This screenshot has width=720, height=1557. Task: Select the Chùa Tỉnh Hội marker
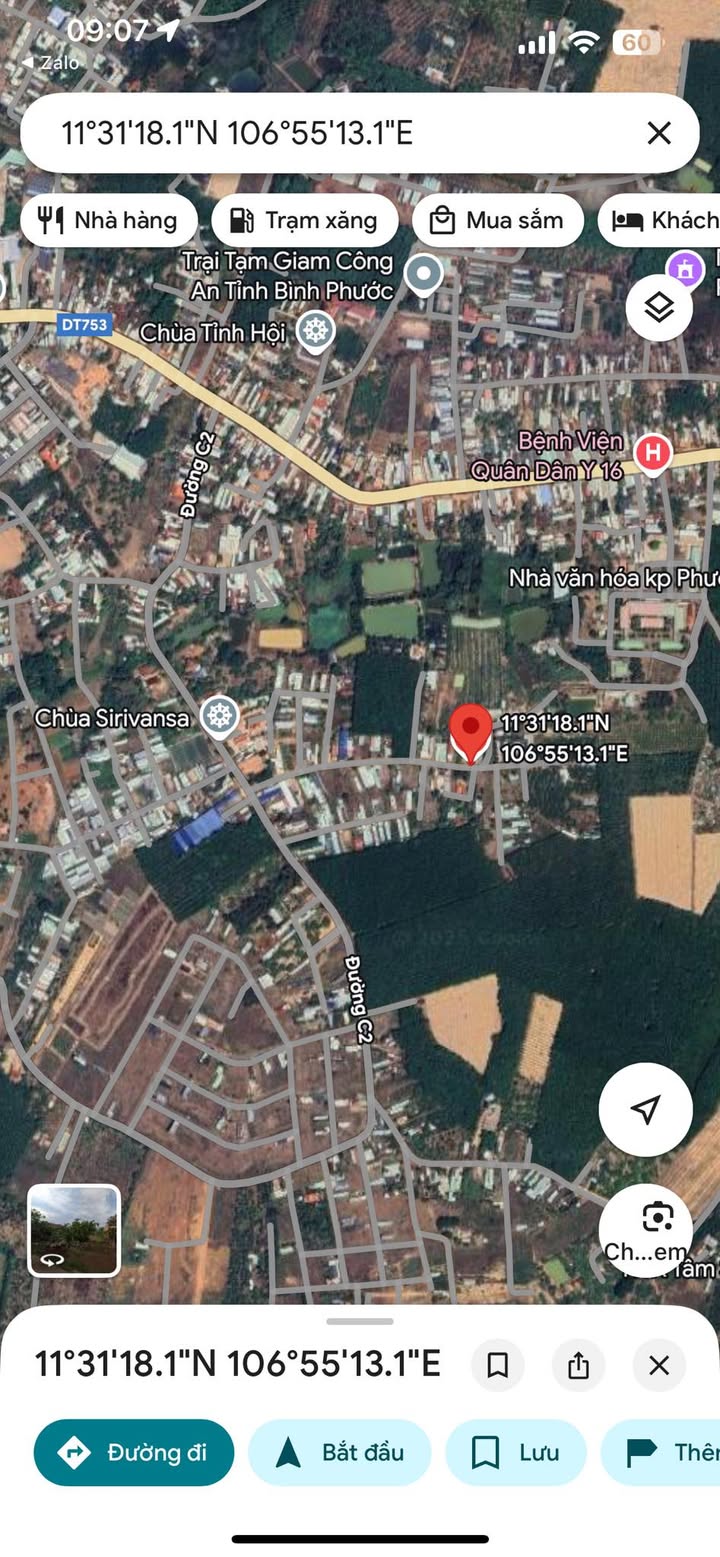coord(316,331)
